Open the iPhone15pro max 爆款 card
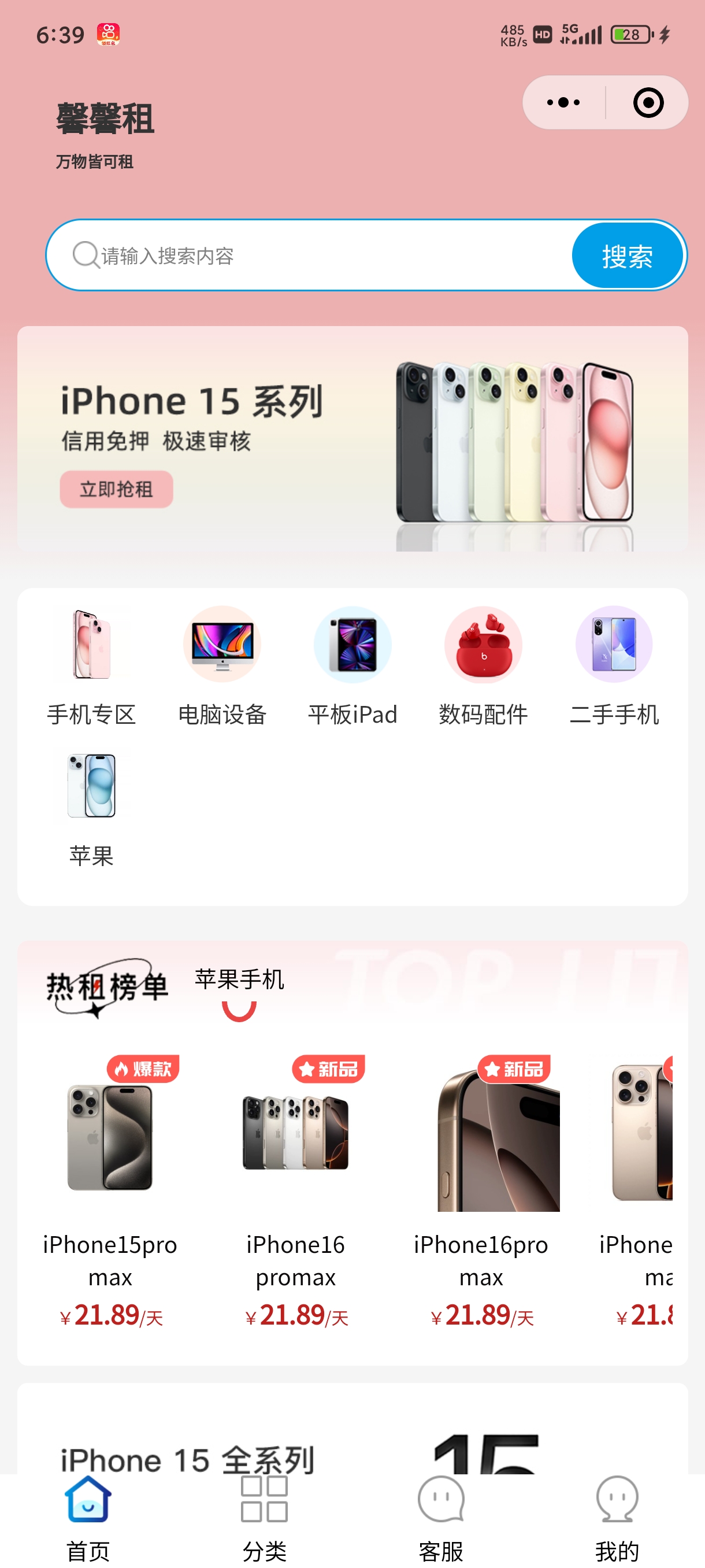 point(110,1192)
